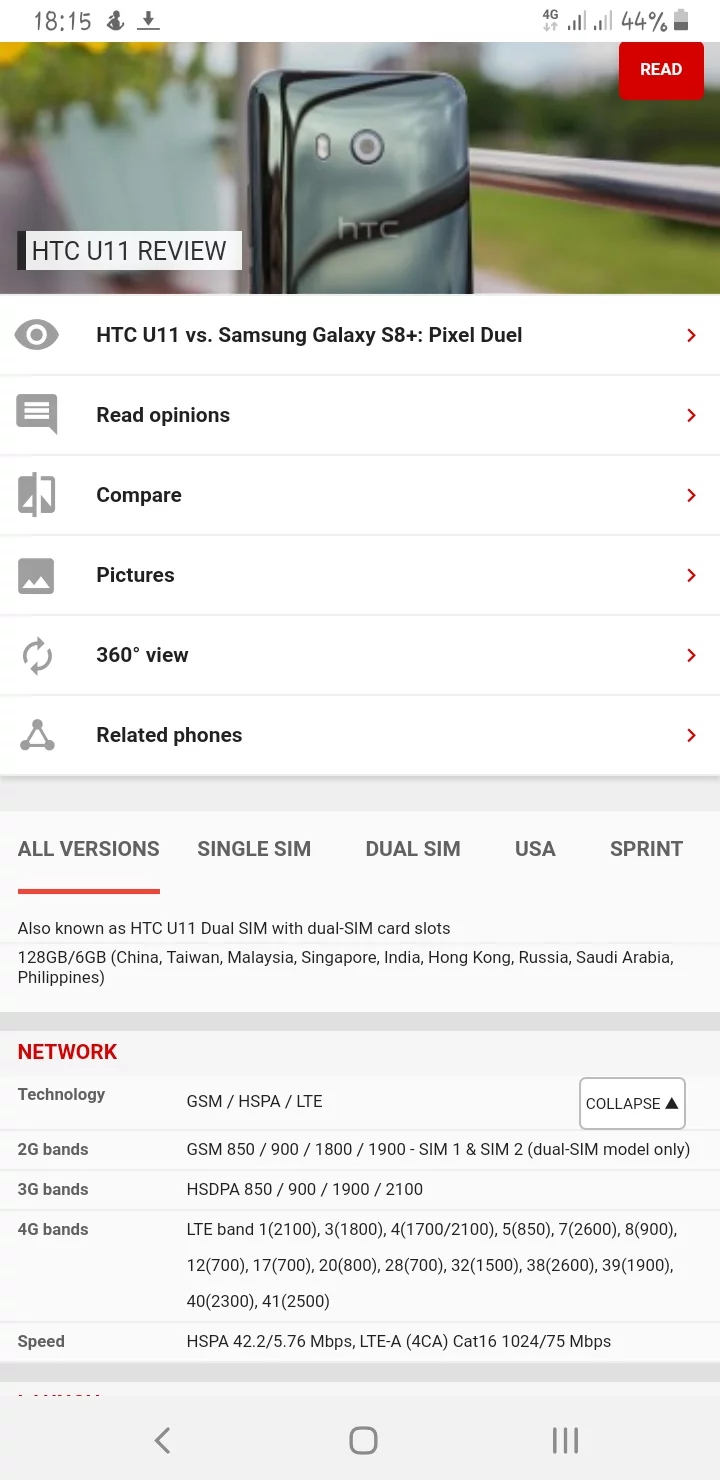The image size is (720, 1480).
Task: Tap the red READ button
Action: pos(661,70)
